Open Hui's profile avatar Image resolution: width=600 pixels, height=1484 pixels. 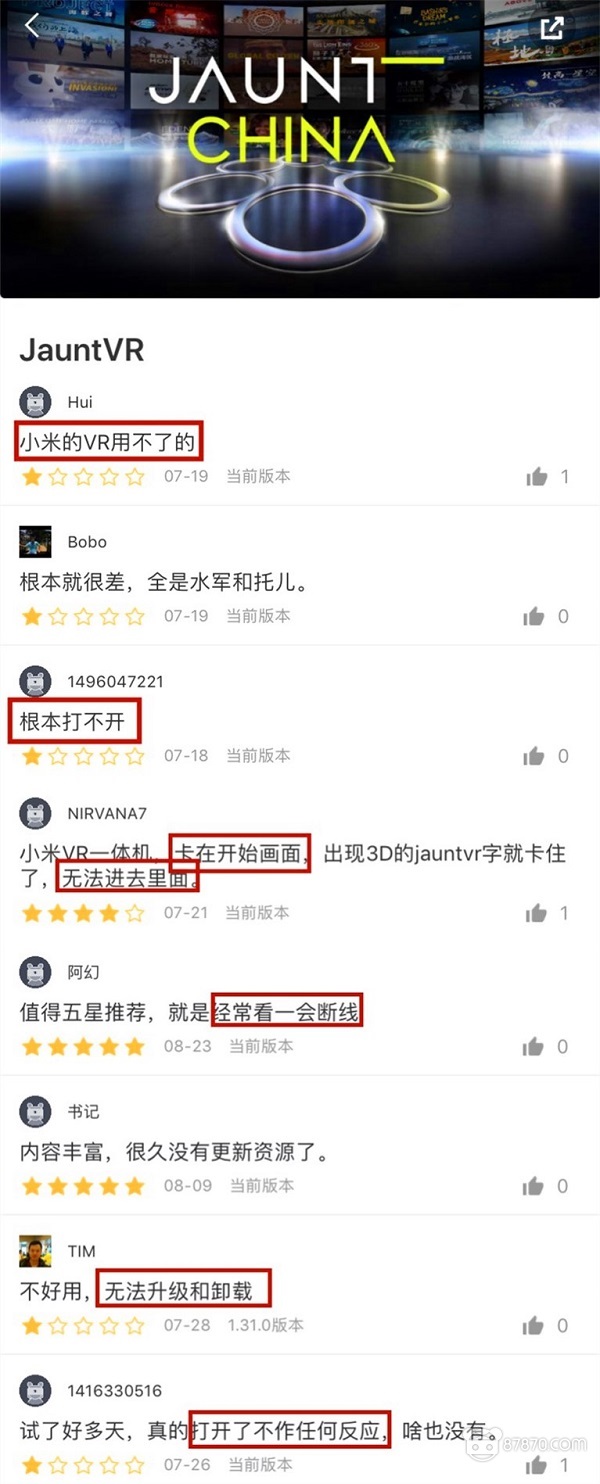coord(35,402)
